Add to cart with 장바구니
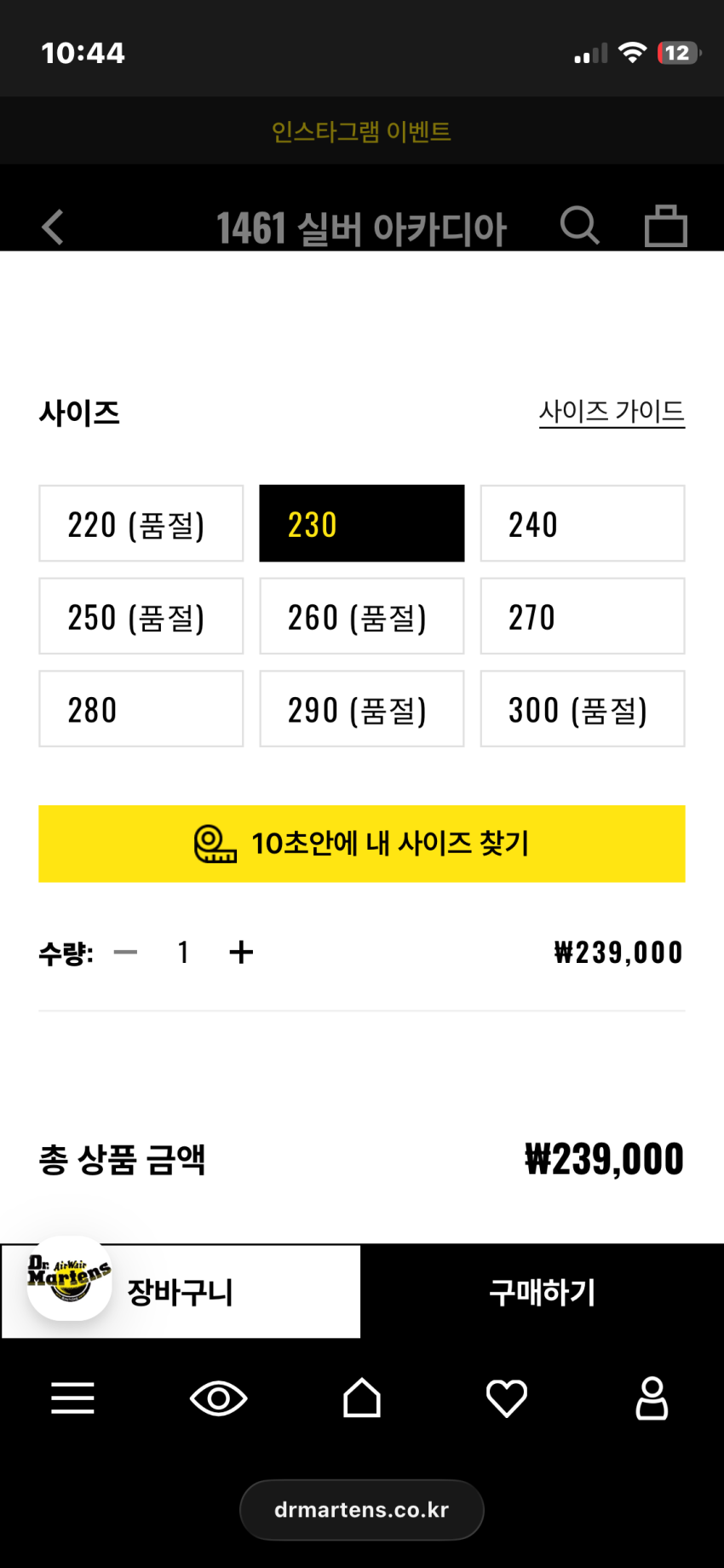724x1568 pixels. click(181, 1292)
